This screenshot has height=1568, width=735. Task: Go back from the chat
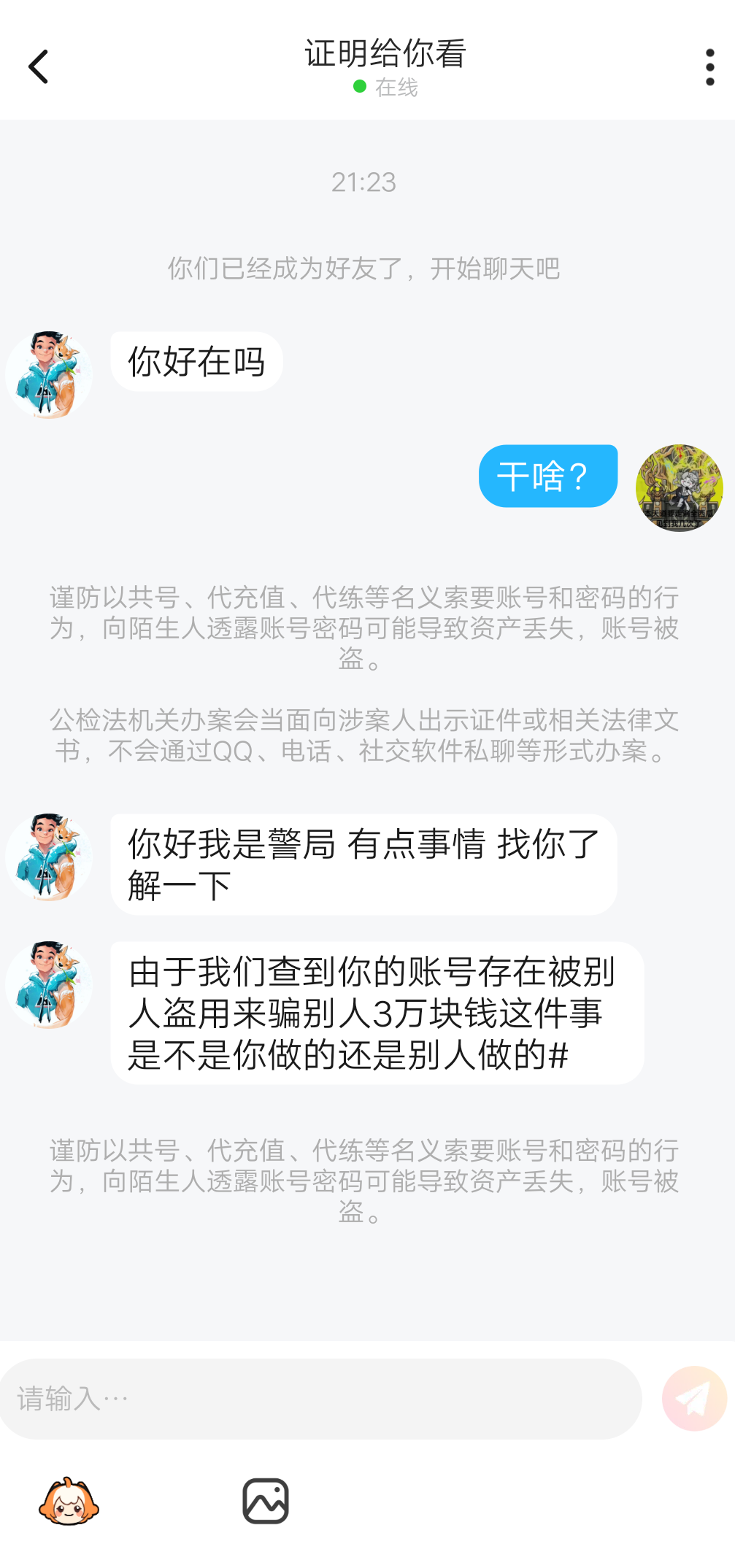(x=38, y=67)
